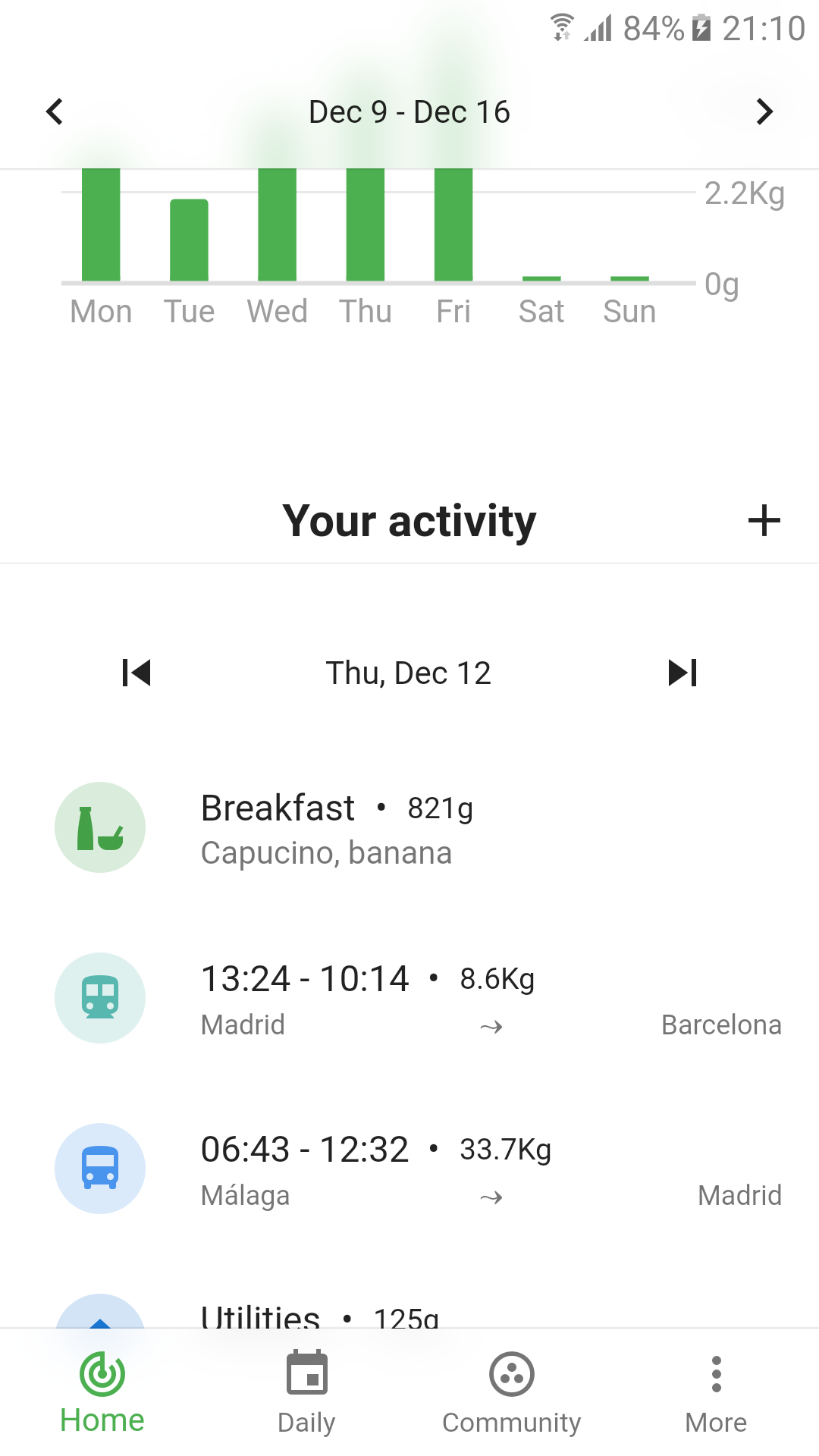The image size is (819, 1456).
Task: Switch to the Daily tab
Action: pos(307,1392)
